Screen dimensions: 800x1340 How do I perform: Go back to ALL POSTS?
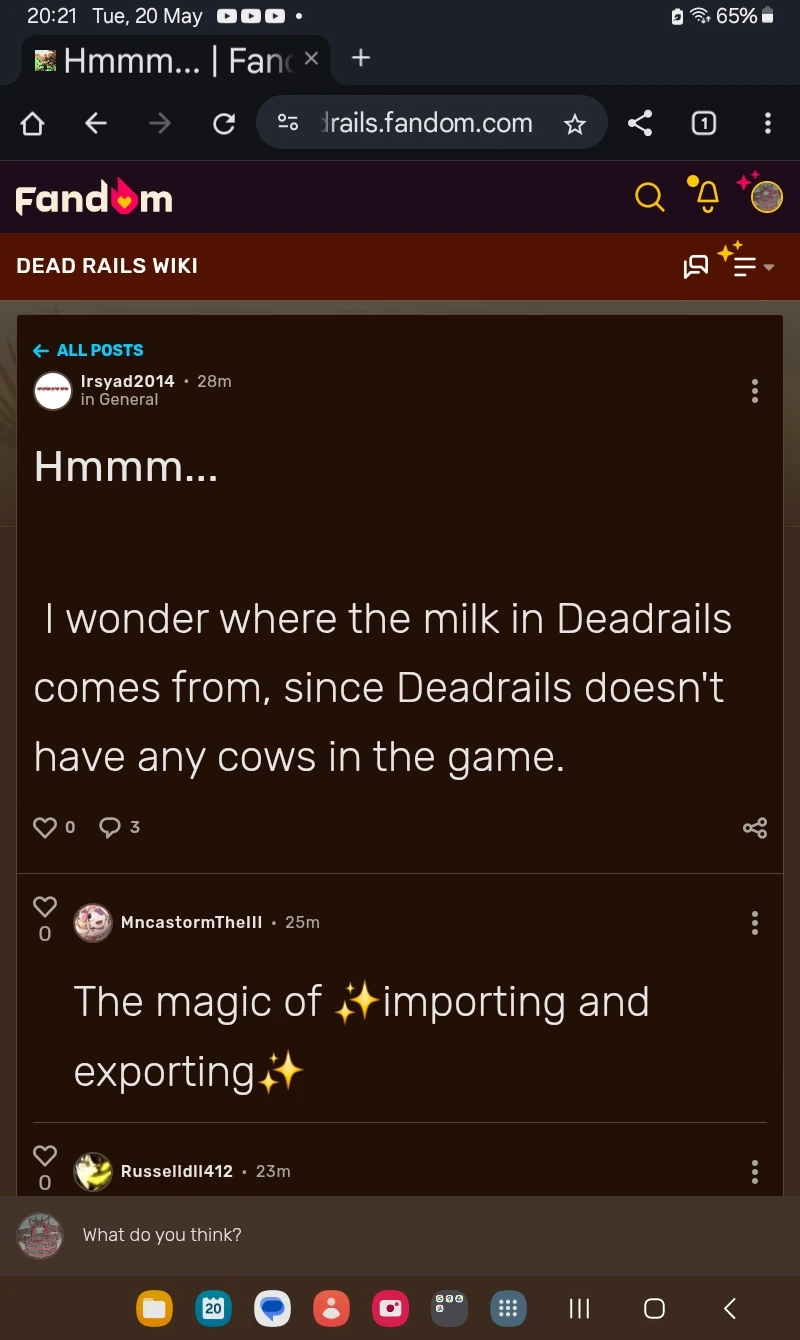tap(88, 350)
